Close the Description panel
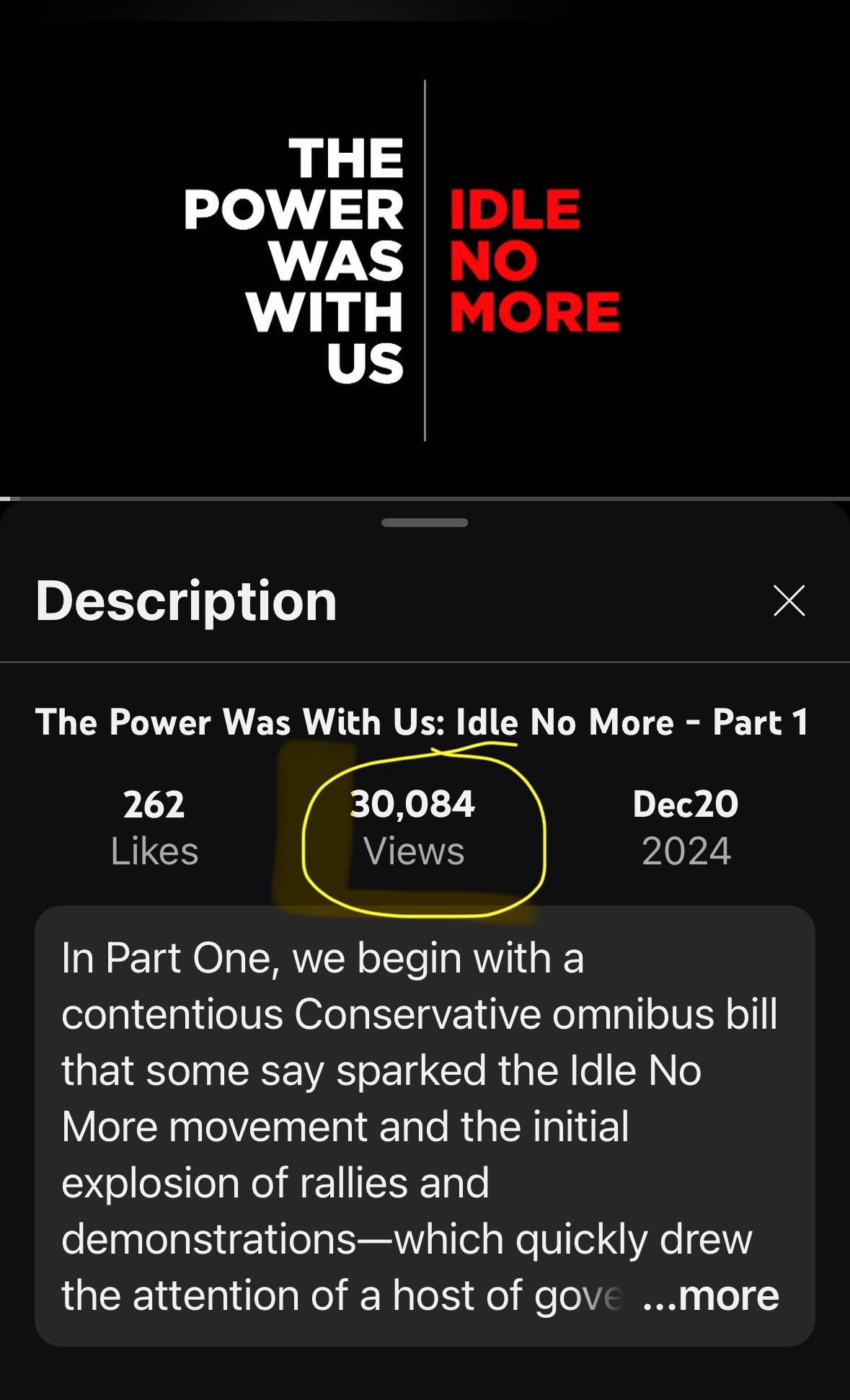850x1400 pixels. click(789, 601)
